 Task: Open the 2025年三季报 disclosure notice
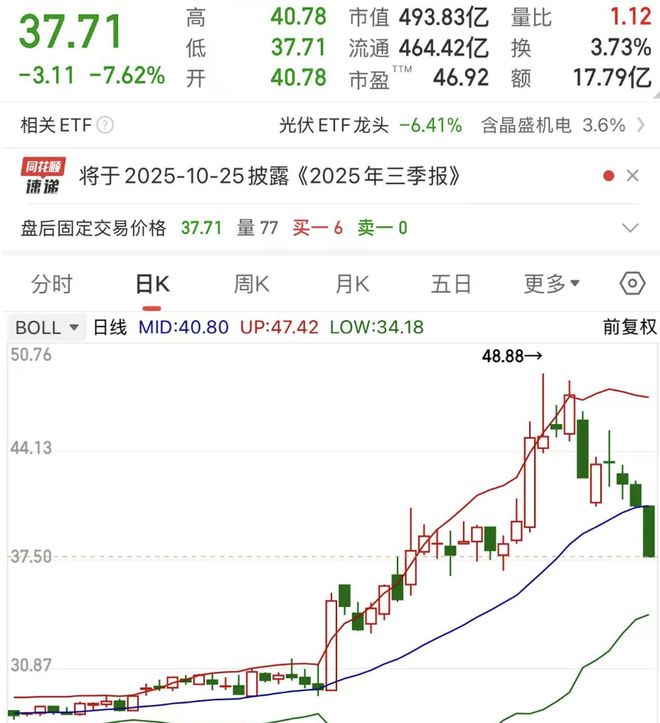click(x=270, y=176)
